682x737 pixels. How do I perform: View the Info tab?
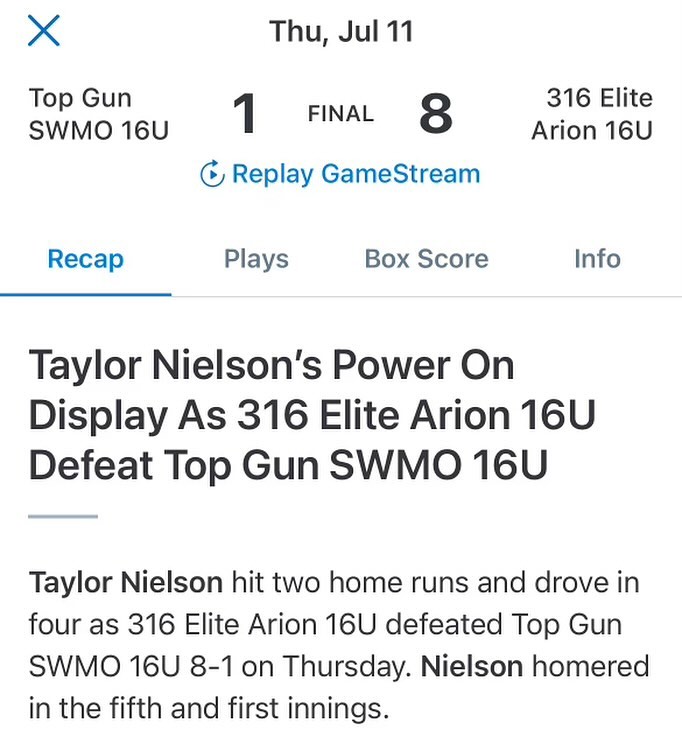597,259
